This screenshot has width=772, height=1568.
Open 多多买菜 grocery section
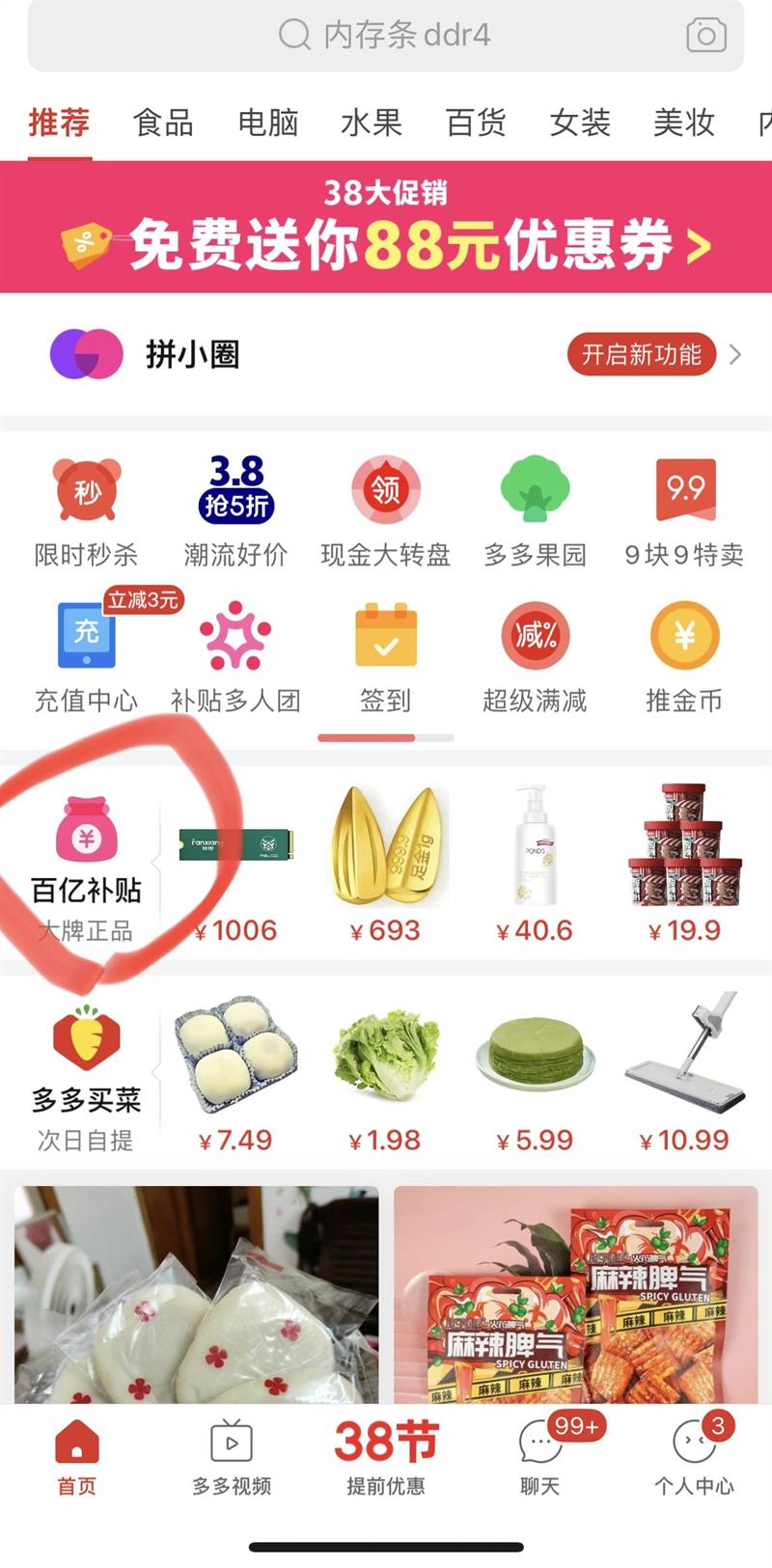86,1077
